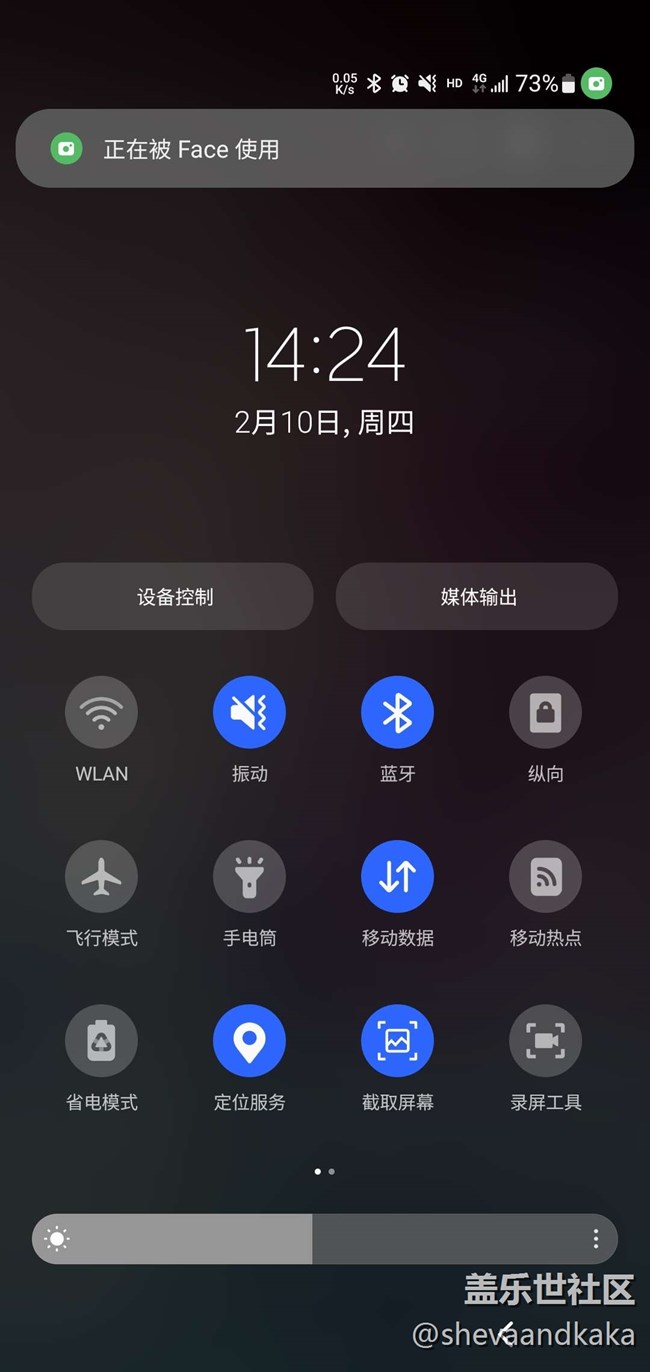650x1372 pixels.
Task: Turn on 省电模式
Action: click(101, 1041)
